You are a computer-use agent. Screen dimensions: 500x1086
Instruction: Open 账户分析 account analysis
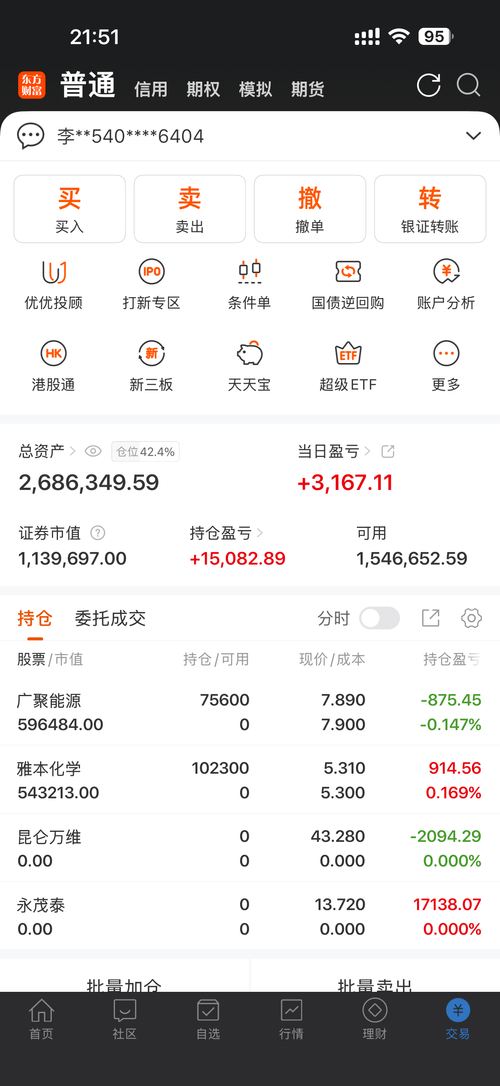pyautogui.click(x=446, y=285)
